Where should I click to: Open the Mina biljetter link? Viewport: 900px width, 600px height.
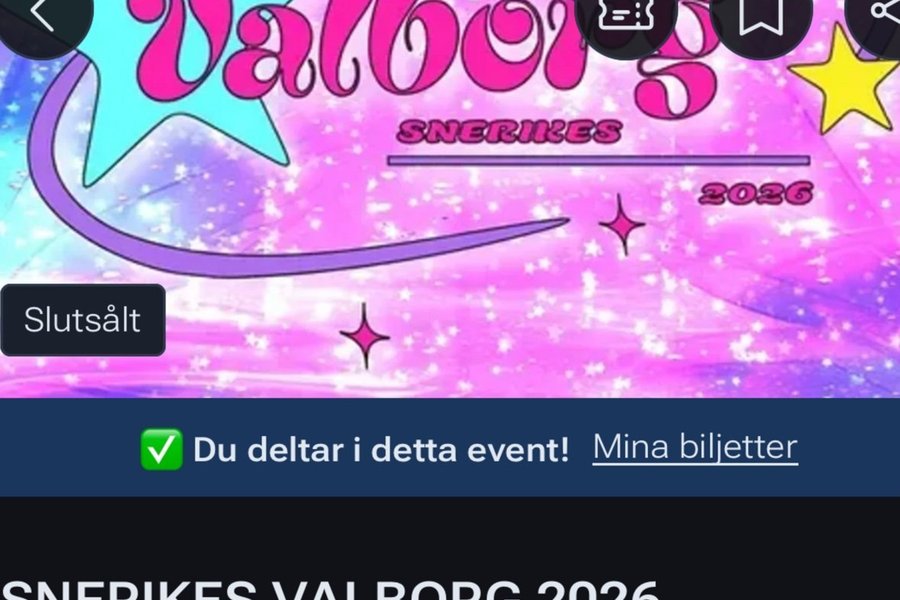(x=695, y=447)
